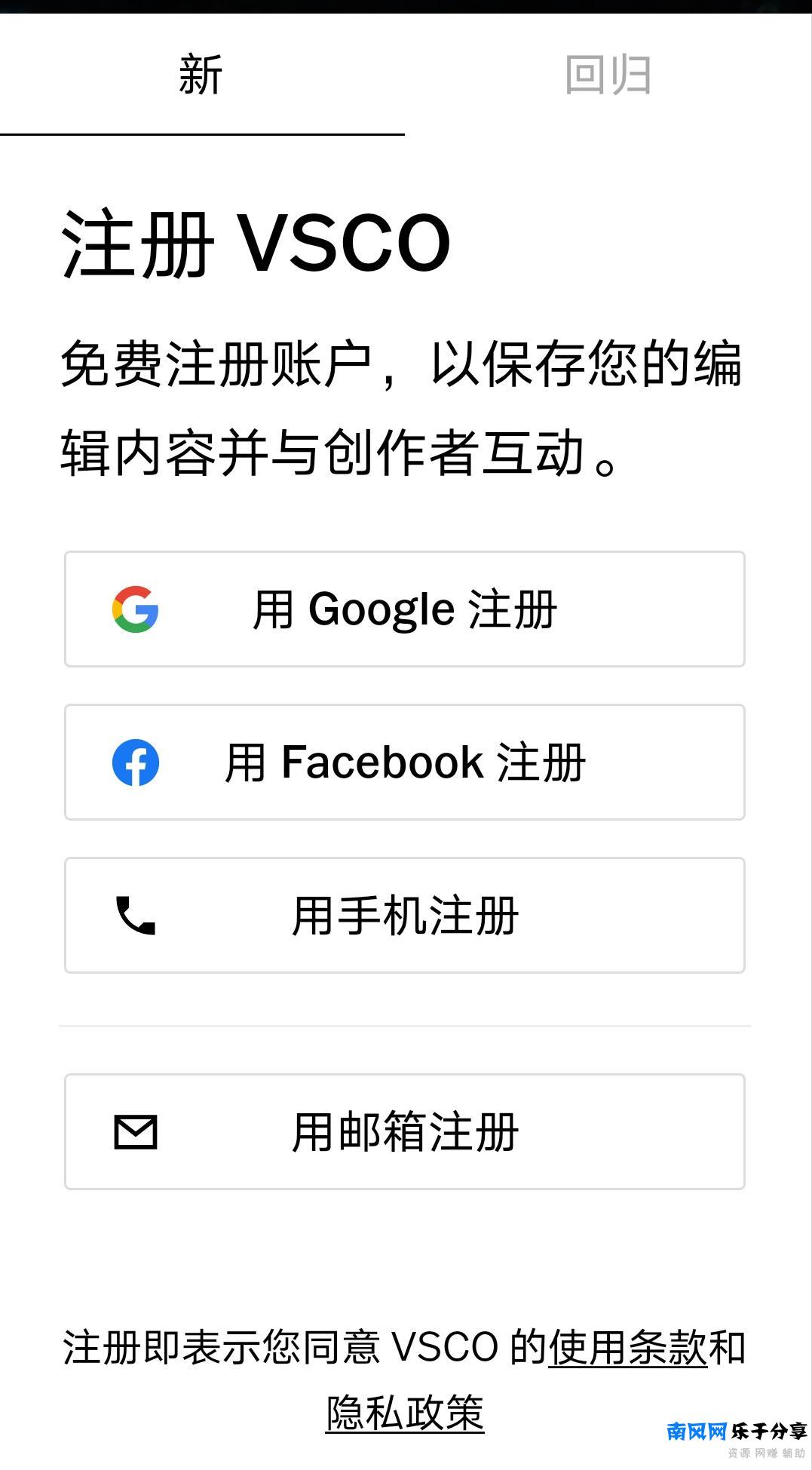The image size is (812, 1470).
Task: Click 用 Facebook 注册 button
Action: pos(406,763)
